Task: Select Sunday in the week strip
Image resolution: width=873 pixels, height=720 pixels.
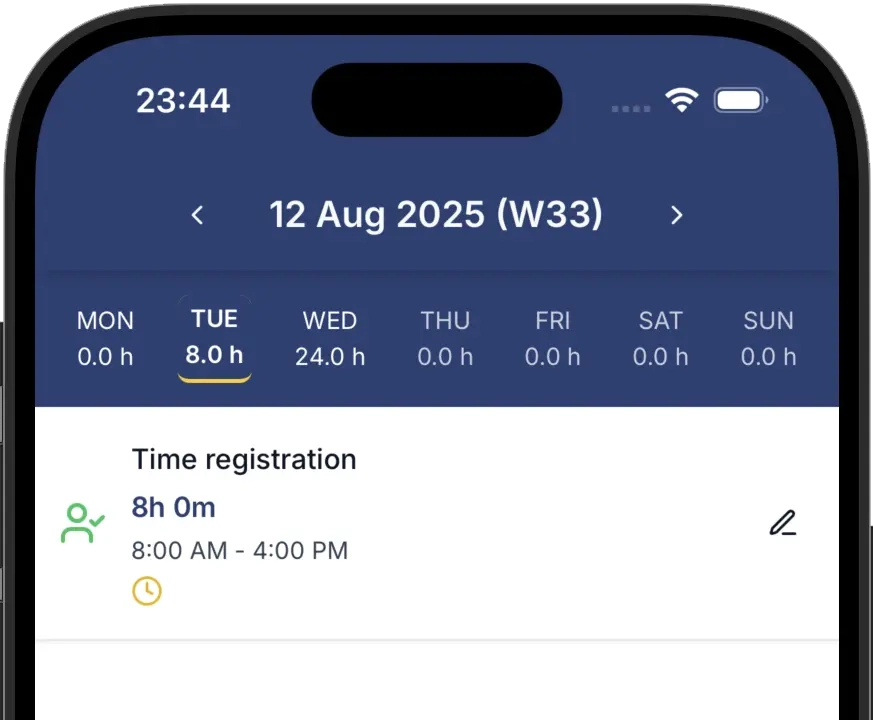Action: point(768,338)
